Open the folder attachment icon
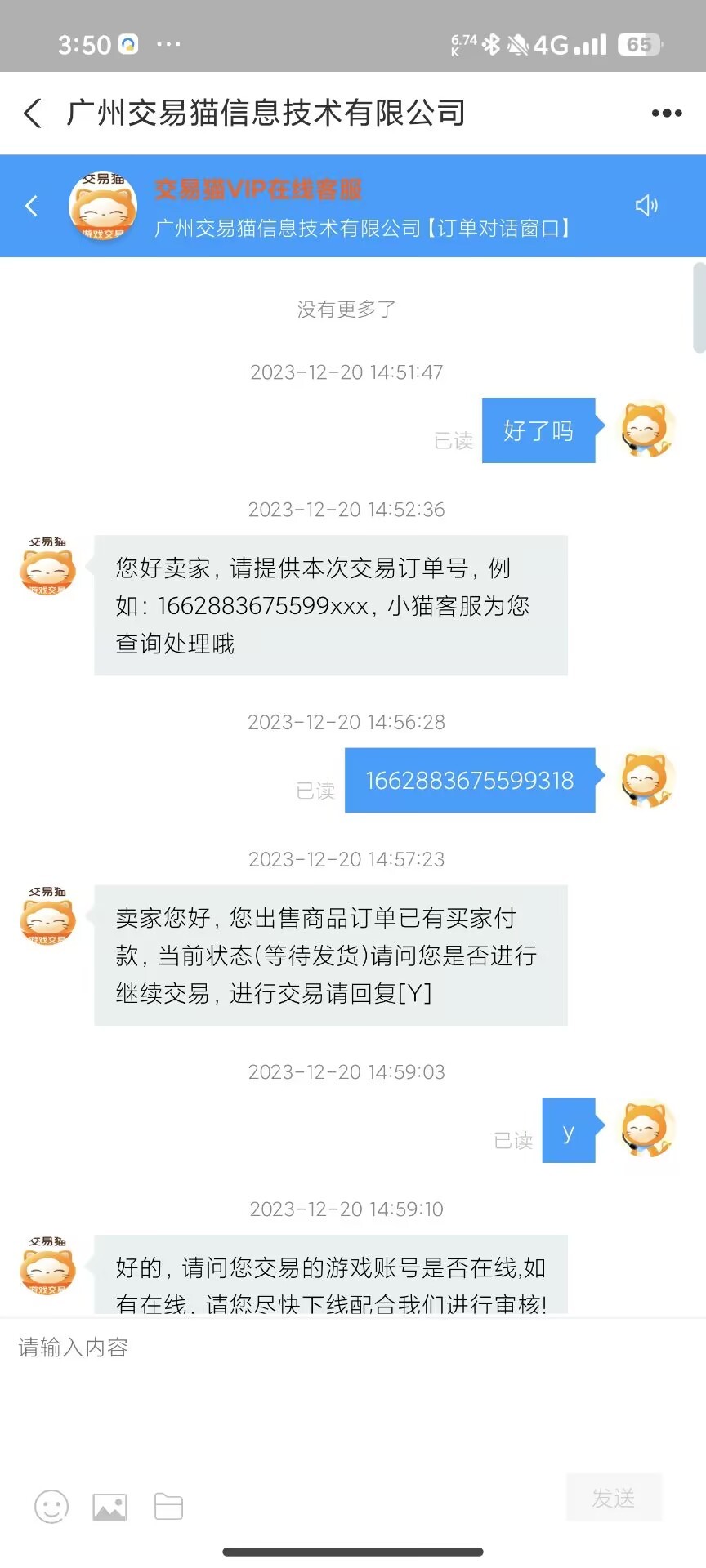This screenshot has height=1568, width=706. click(168, 1507)
